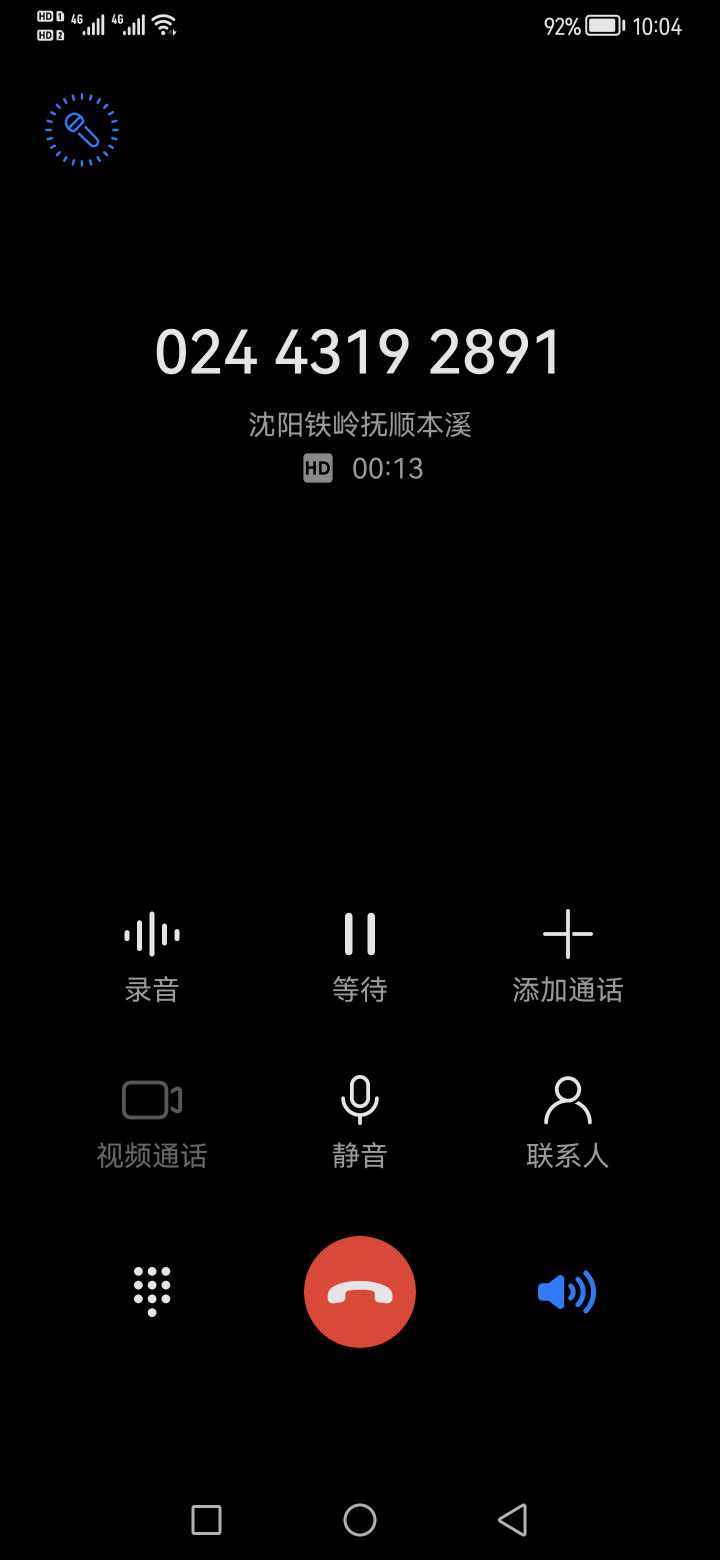
Task: Start recording the call with 录音
Action: pos(152,957)
